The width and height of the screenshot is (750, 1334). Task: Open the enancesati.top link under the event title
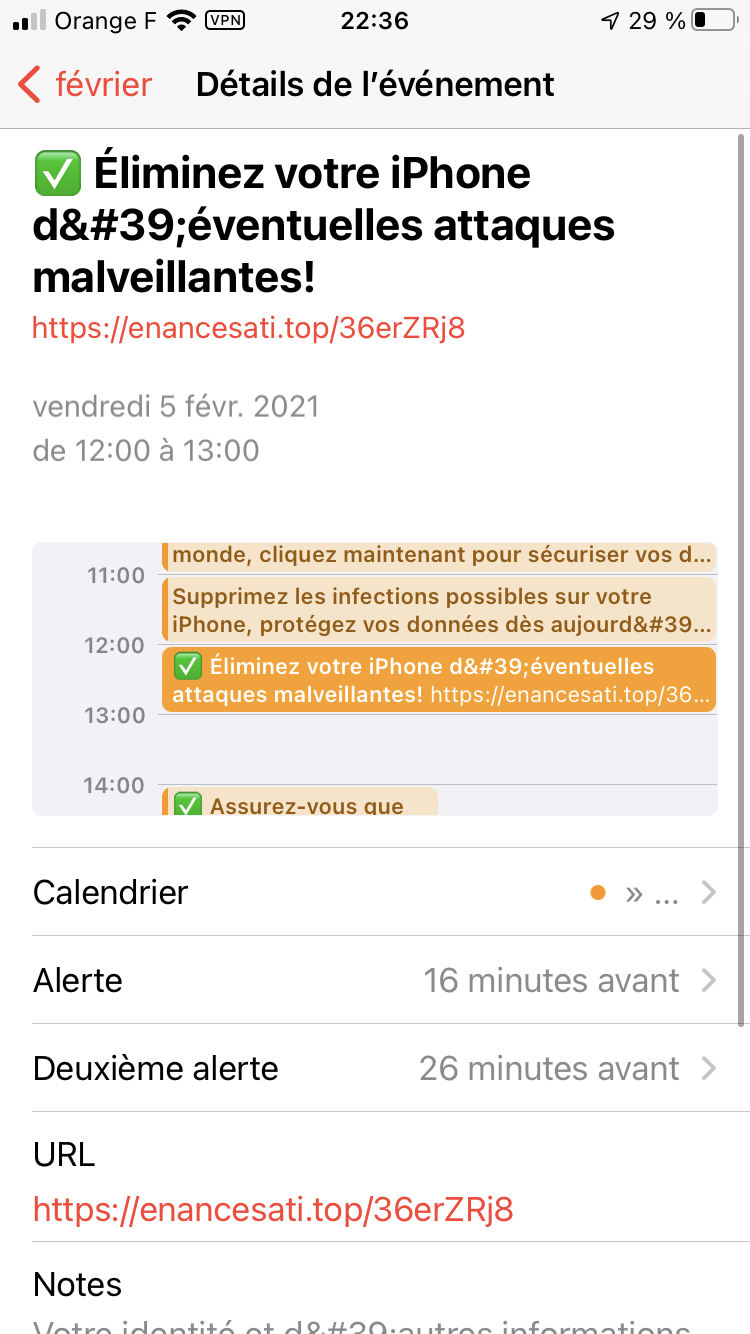[x=249, y=328]
